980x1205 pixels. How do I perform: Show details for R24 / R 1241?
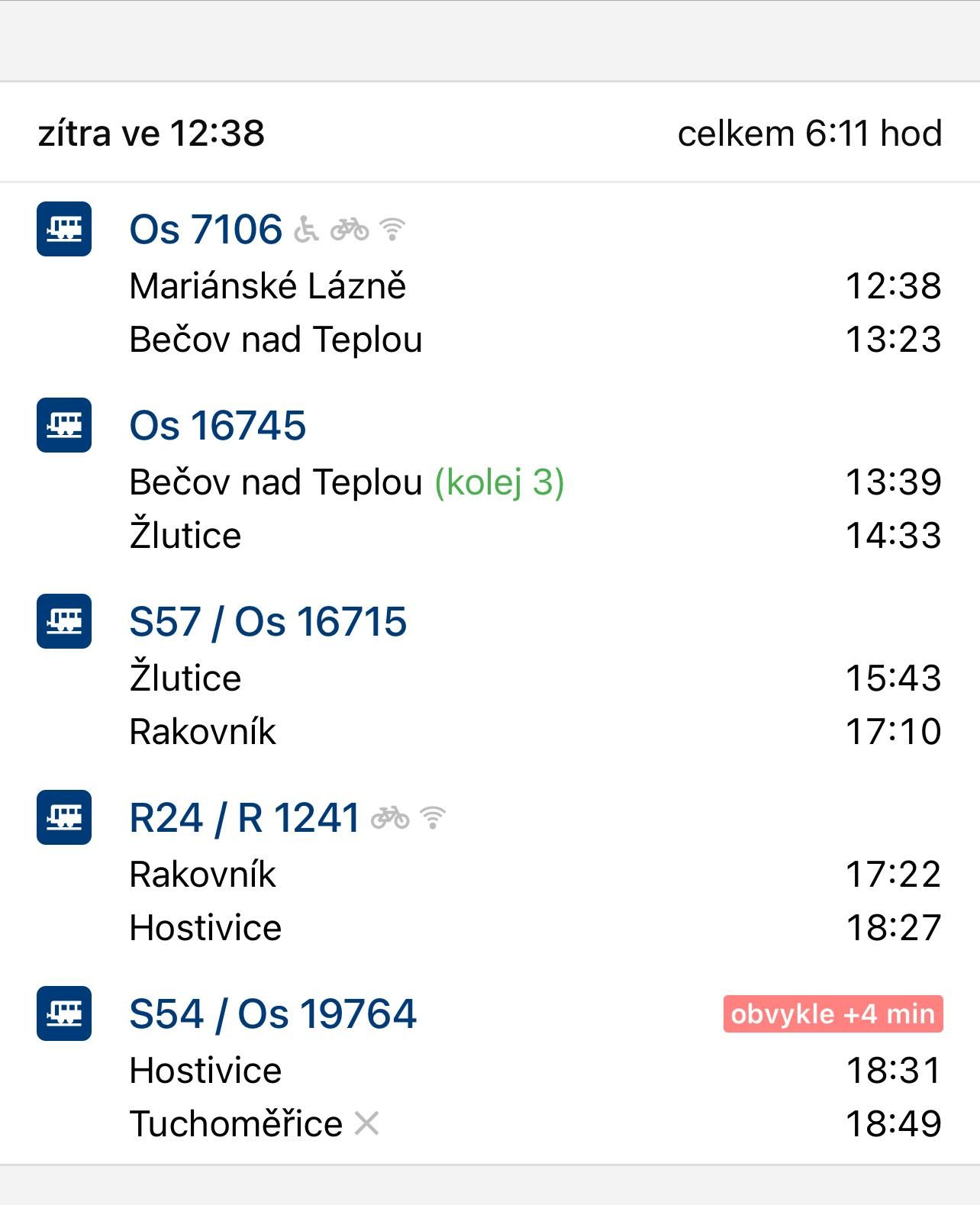tap(244, 818)
